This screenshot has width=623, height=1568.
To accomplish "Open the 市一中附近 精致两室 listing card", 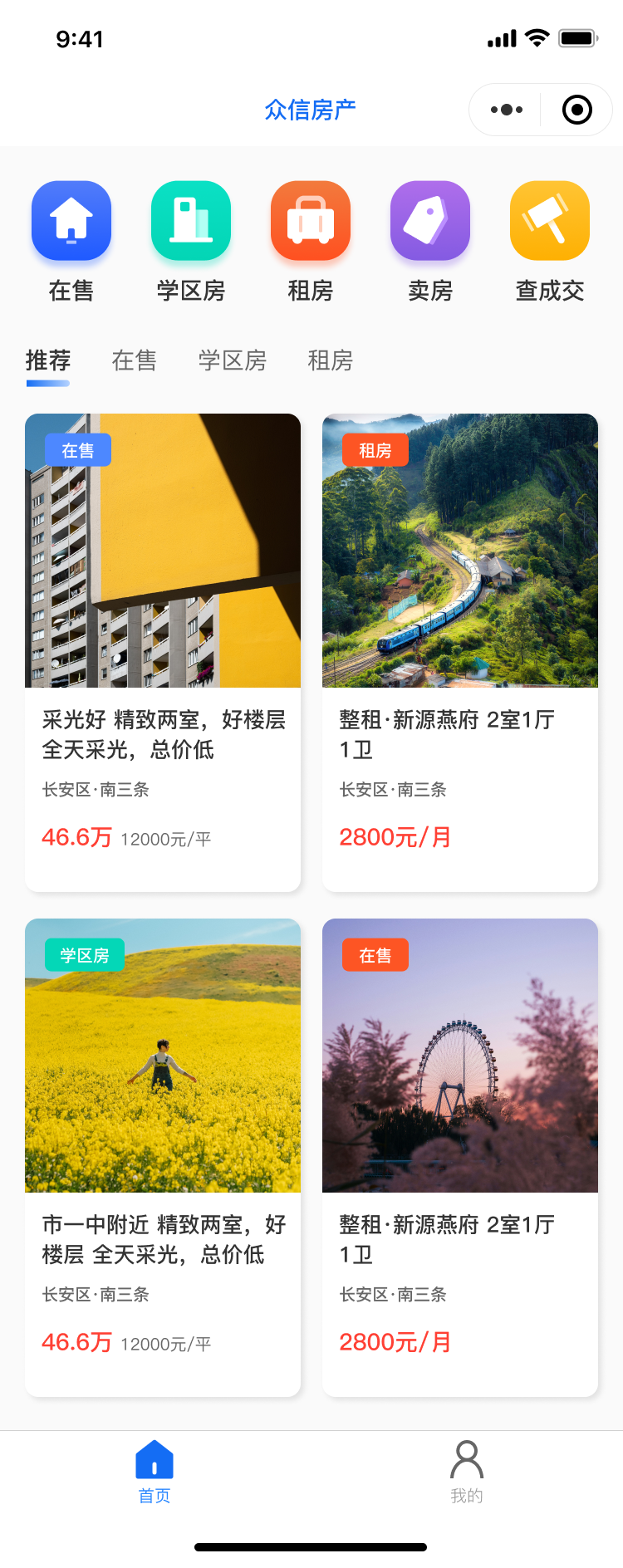I will coord(163,1157).
